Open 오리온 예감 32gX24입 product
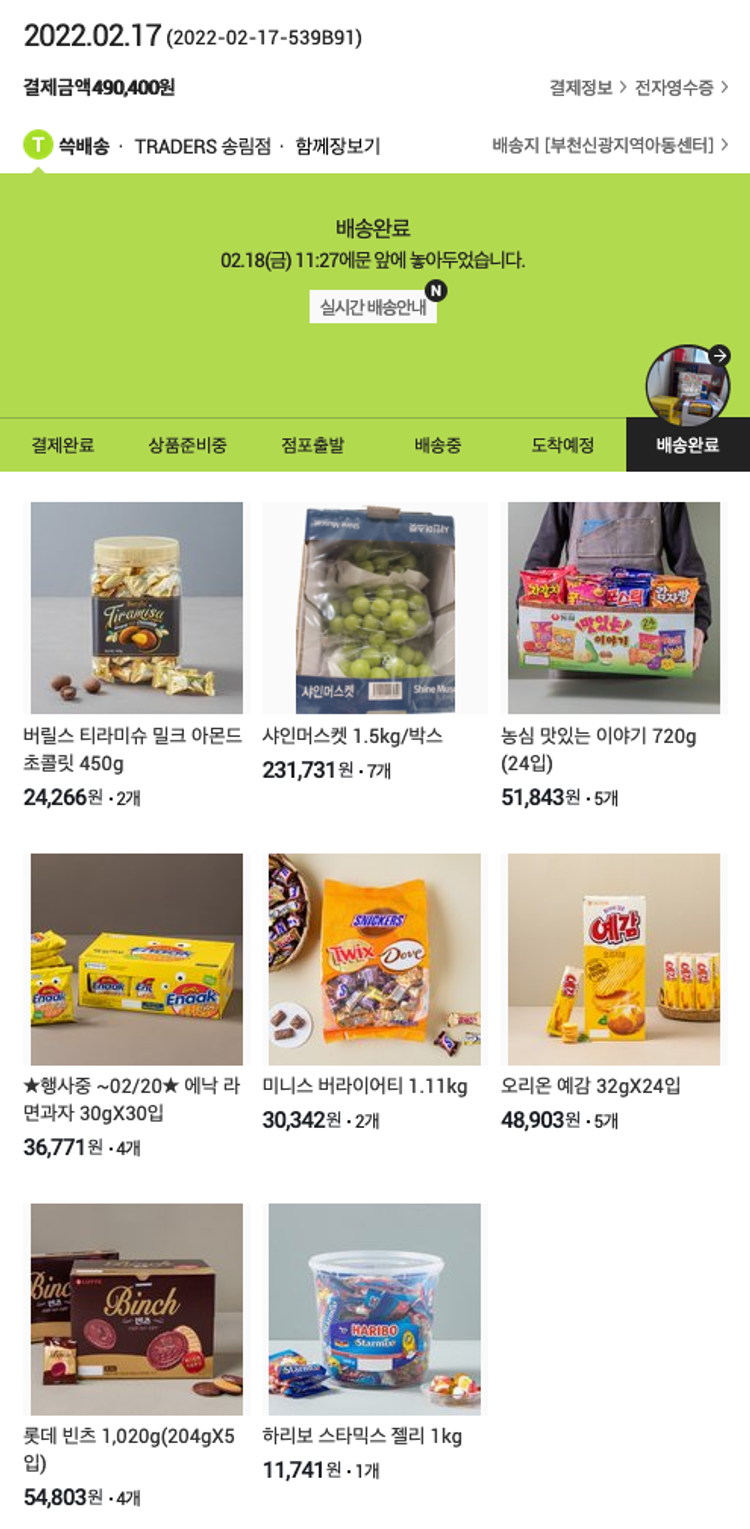This screenshot has height=1529, width=750. tap(613, 958)
